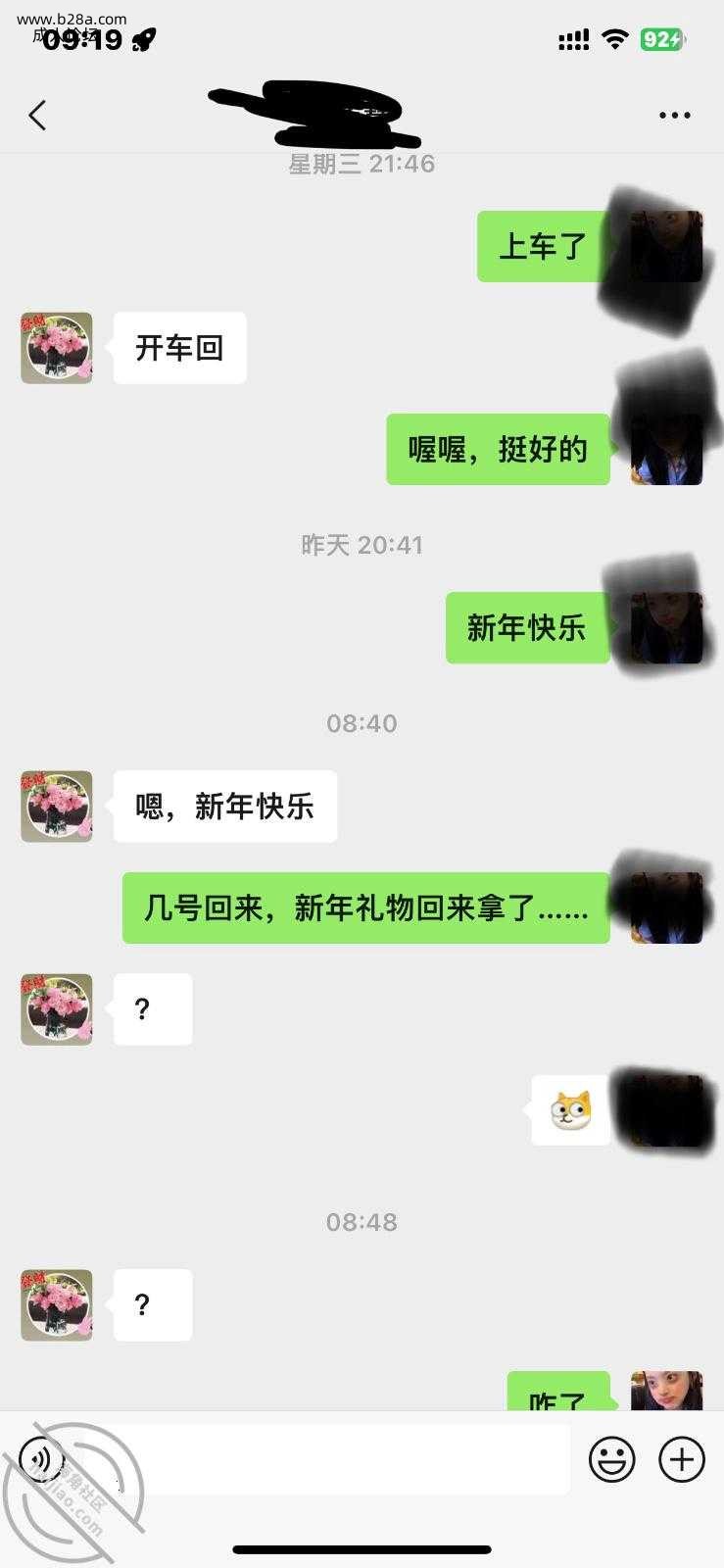The image size is (724, 1568).
Task: Switch to voice message input
Action: tap(41, 1458)
